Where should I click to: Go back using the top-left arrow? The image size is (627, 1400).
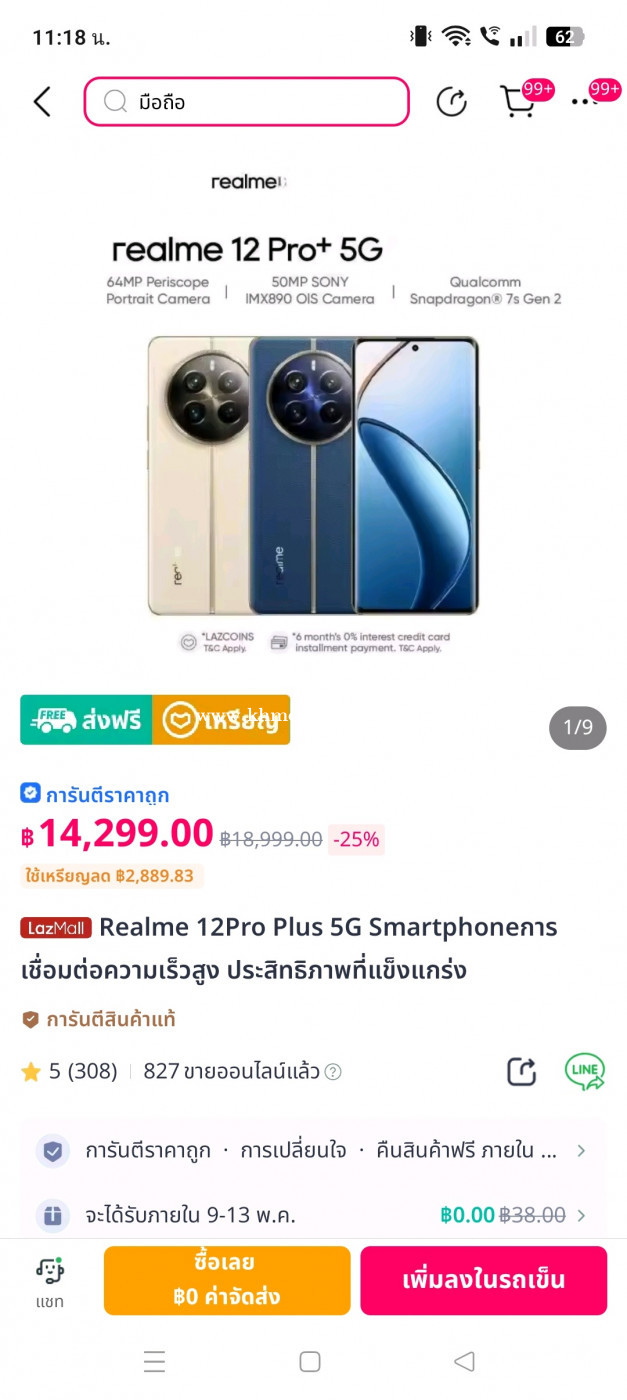coord(42,102)
